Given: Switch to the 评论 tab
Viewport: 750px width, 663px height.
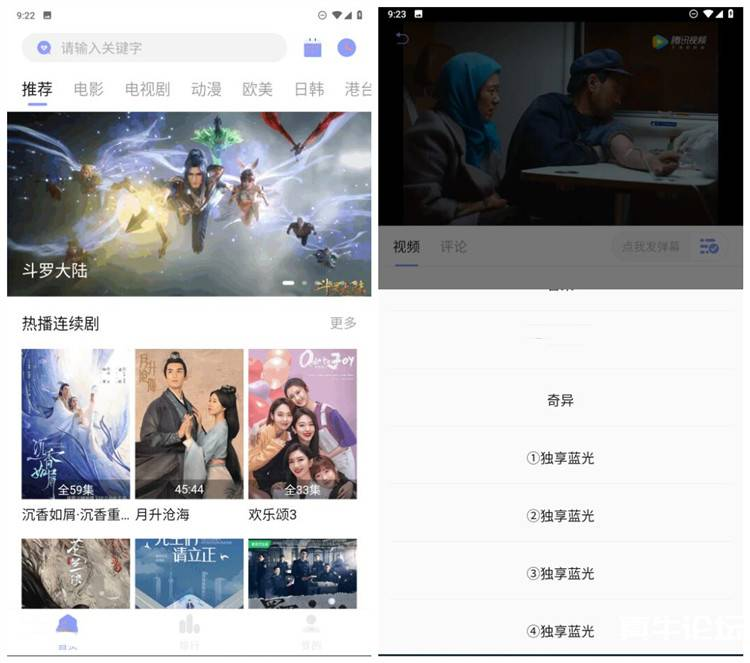Looking at the screenshot, I should pos(454,246).
